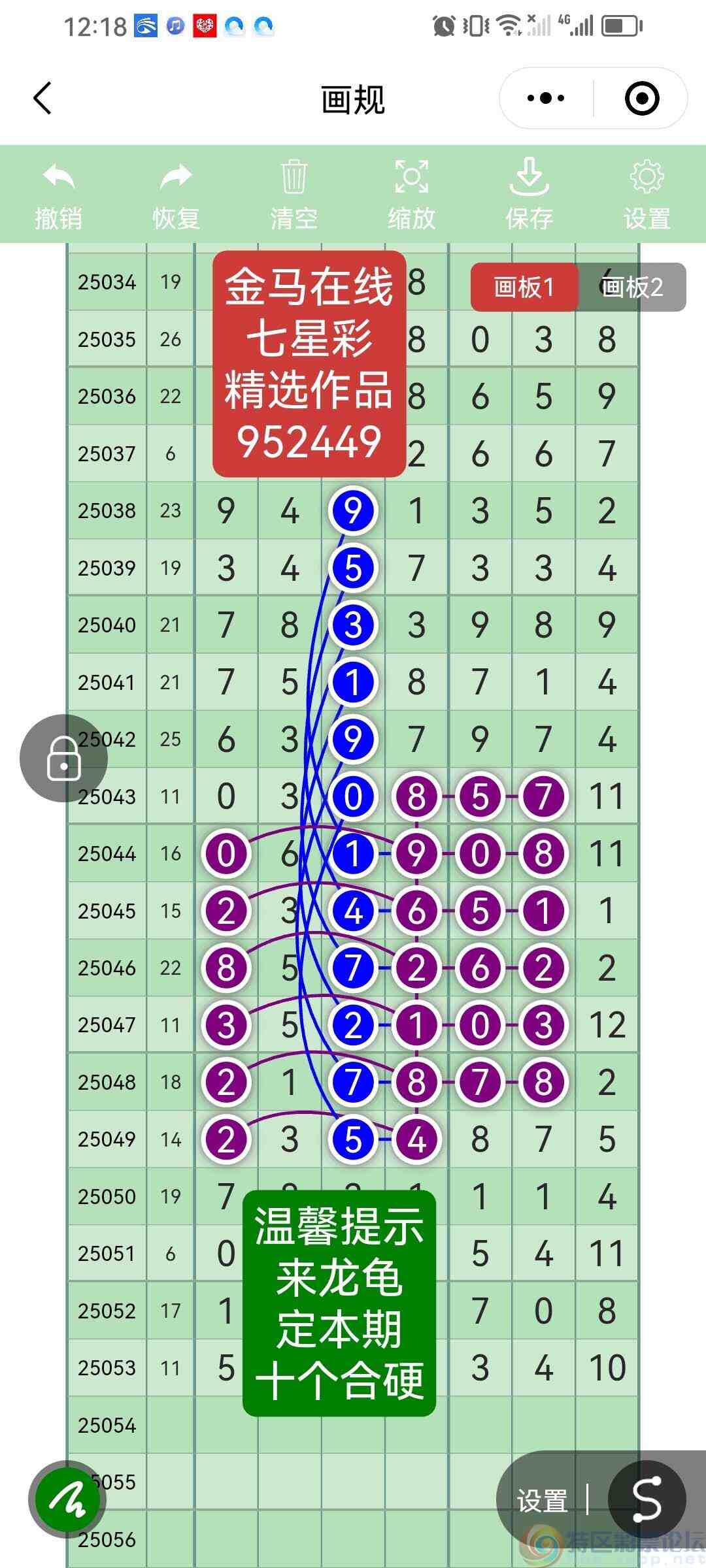Open 设置 in the top toolbar
Image resolution: width=706 pixels, height=1568 pixels.
point(647,195)
